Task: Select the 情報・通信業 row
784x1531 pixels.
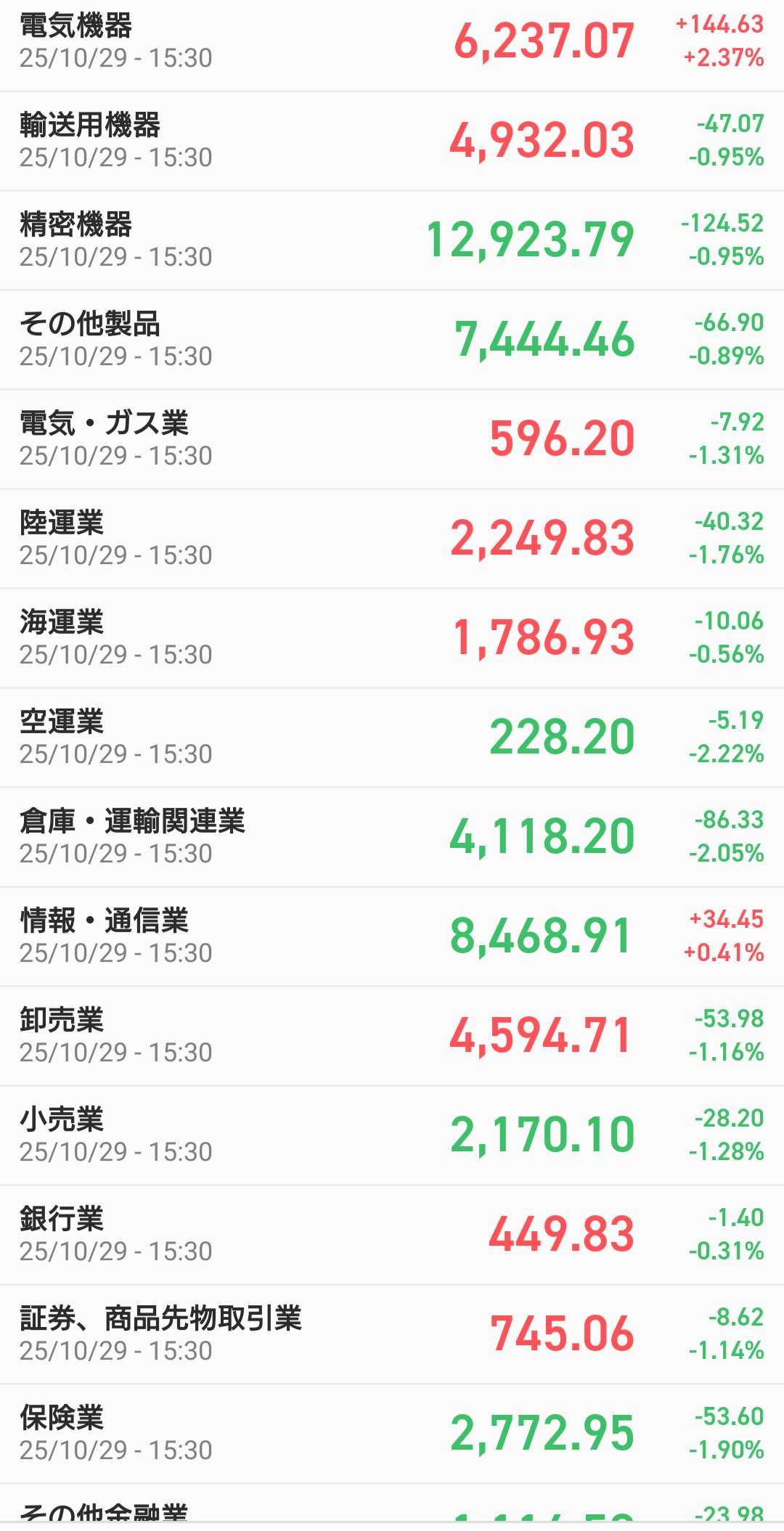Action: [x=392, y=936]
